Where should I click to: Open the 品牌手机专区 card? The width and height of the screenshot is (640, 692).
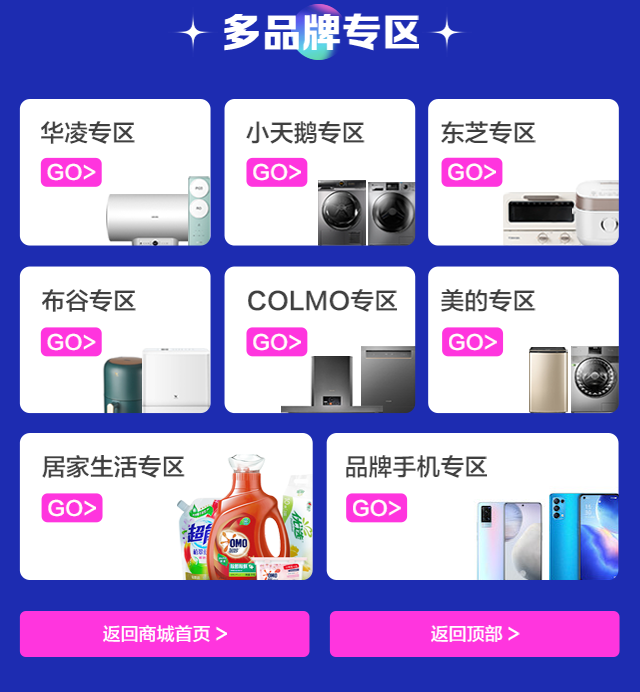(x=472, y=506)
